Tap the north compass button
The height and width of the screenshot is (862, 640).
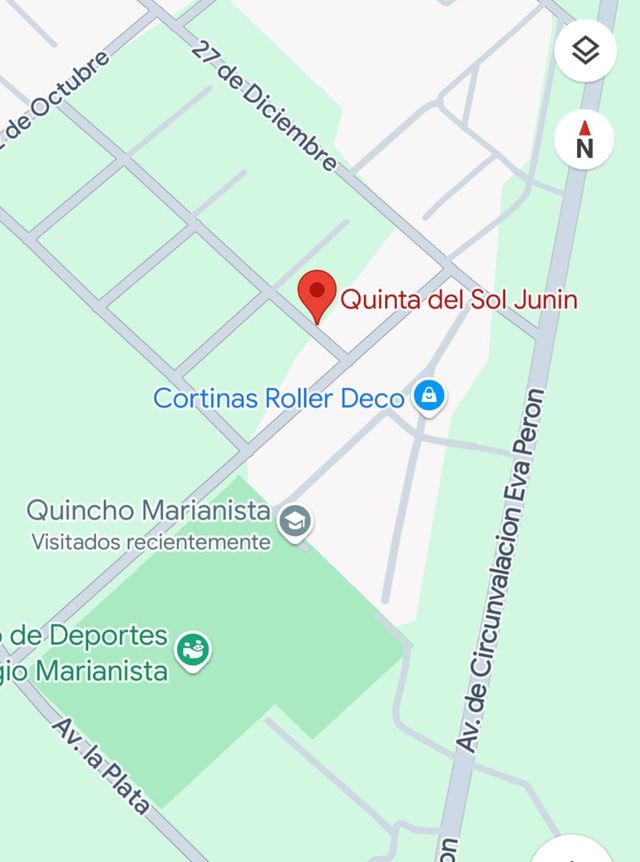(585, 139)
